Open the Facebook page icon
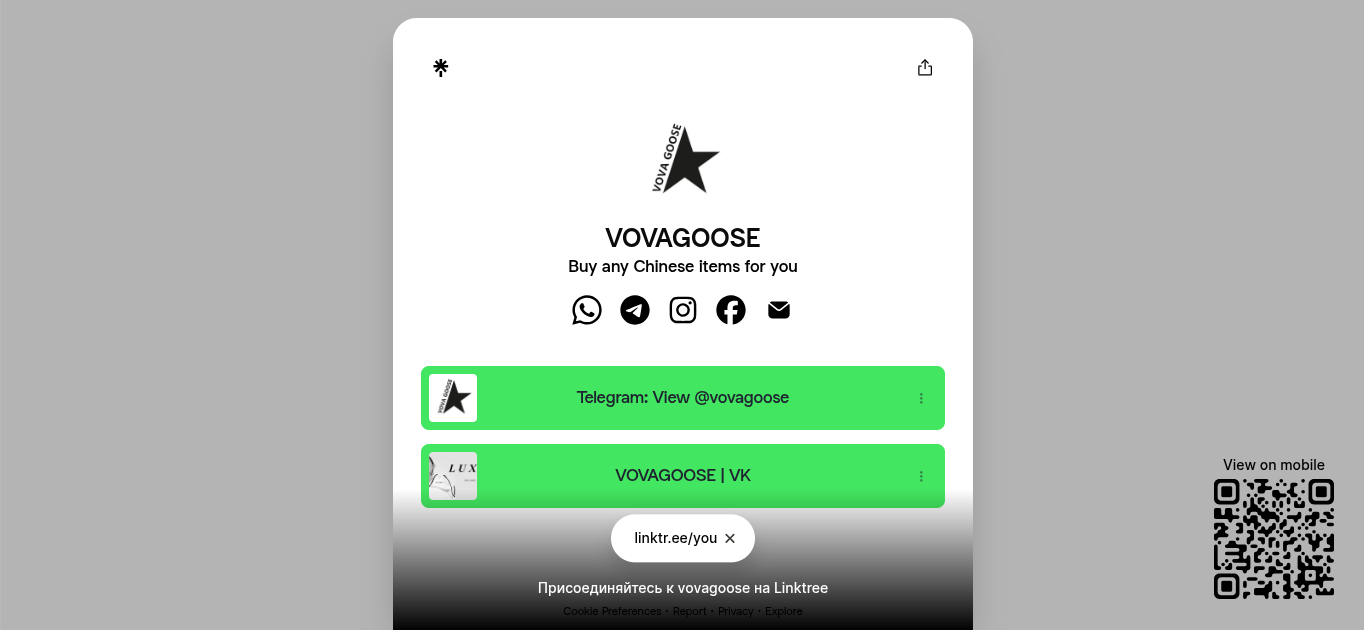The height and width of the screenshot is (630, 1364). coord(731,310)
